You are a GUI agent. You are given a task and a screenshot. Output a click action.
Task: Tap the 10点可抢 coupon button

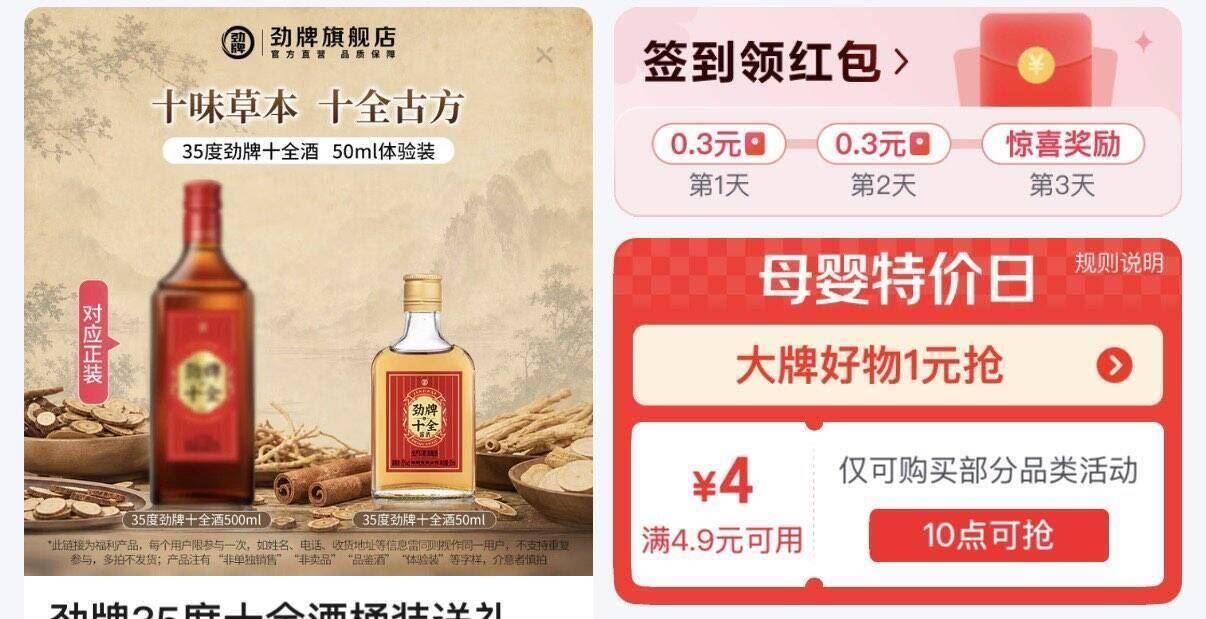[x=988, y=535]
